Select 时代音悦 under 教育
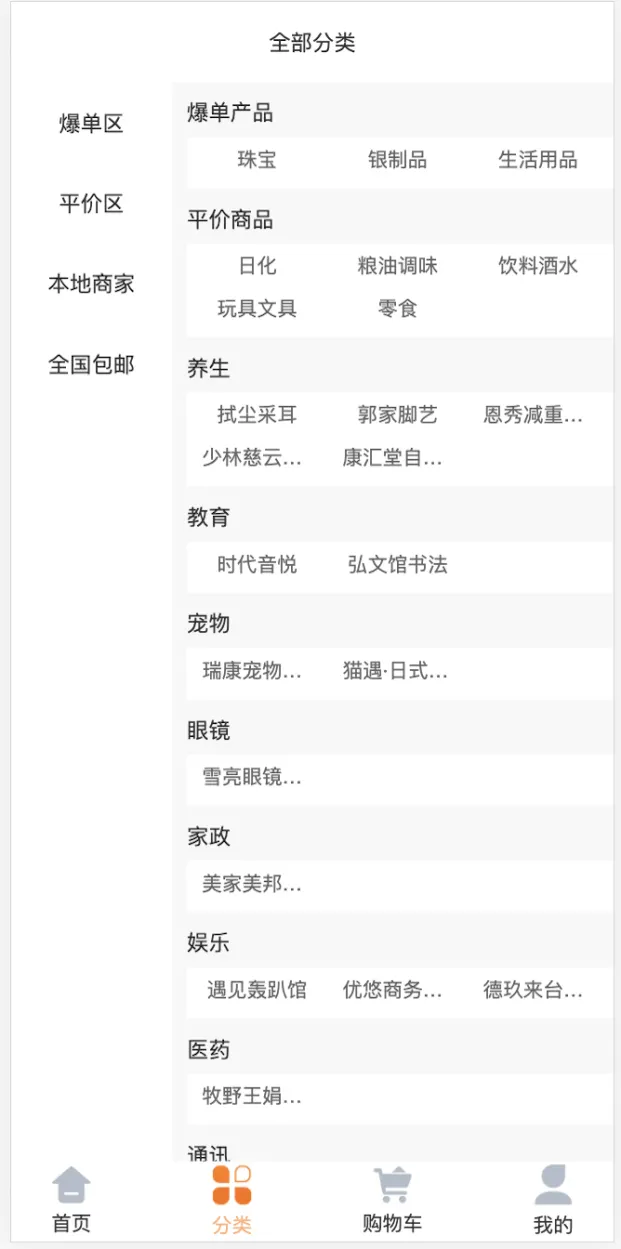Screen dimensions: 621x1249 point(257,565)
